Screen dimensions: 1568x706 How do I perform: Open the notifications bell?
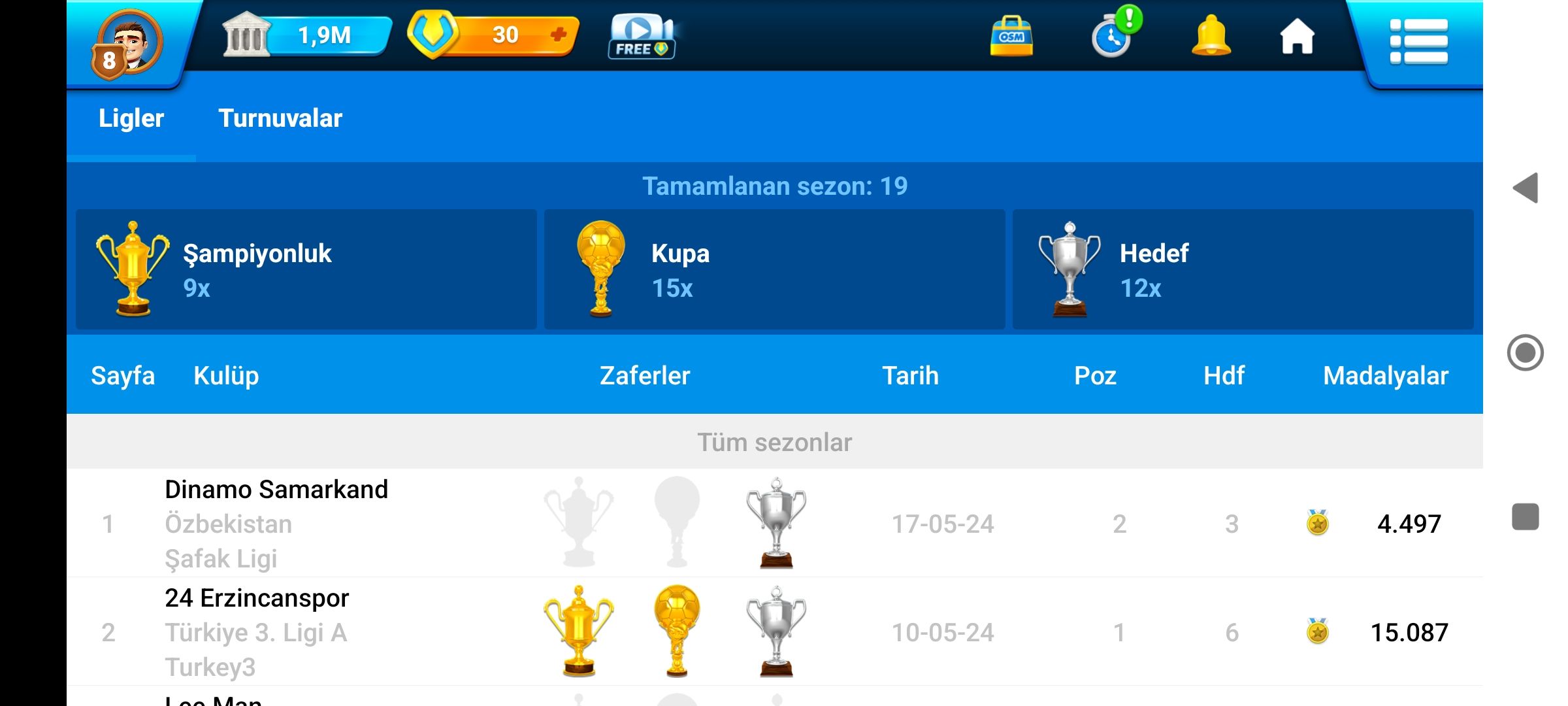(1211, 35)
